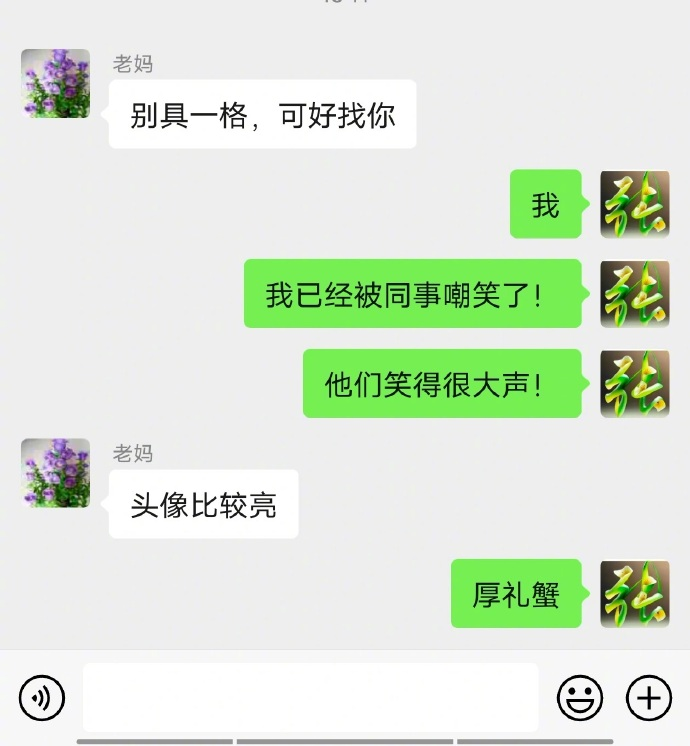Viewport: 690px width, 746px height.
Task: Open 老妈's avatar beside 别具一格 message
Action: point(56,84)
